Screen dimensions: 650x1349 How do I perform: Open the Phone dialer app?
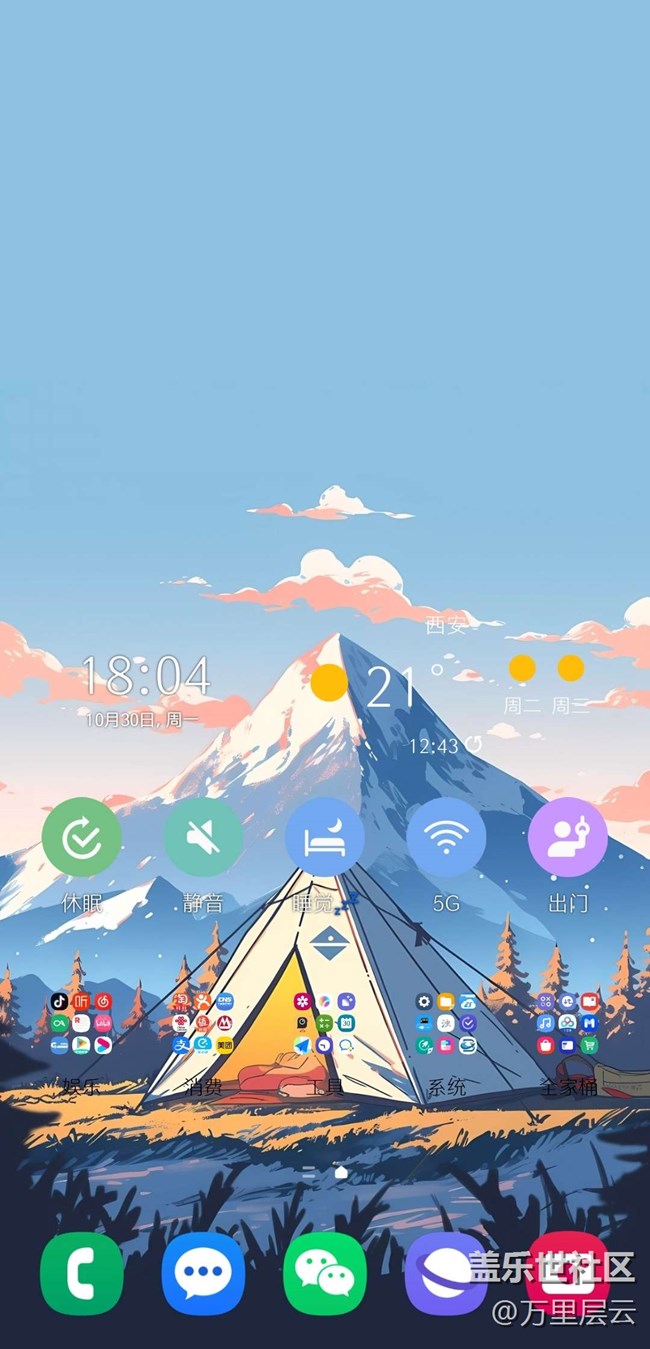(x=81, y=1273)
